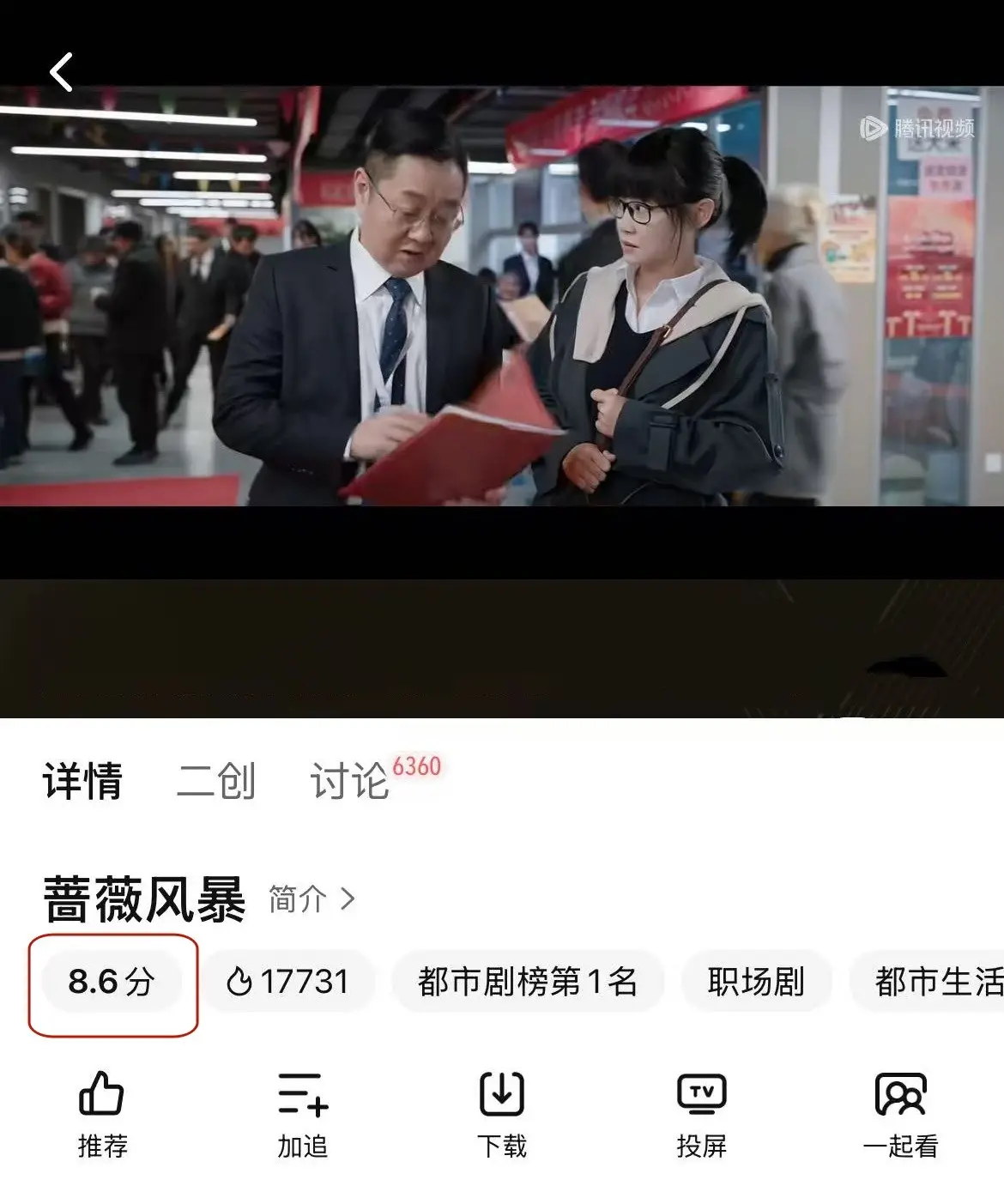Open the 都市剧榜第1名 ranking chip
Image resolution: width=1004 pixels, height=1204 pixels.
(527, 981)
